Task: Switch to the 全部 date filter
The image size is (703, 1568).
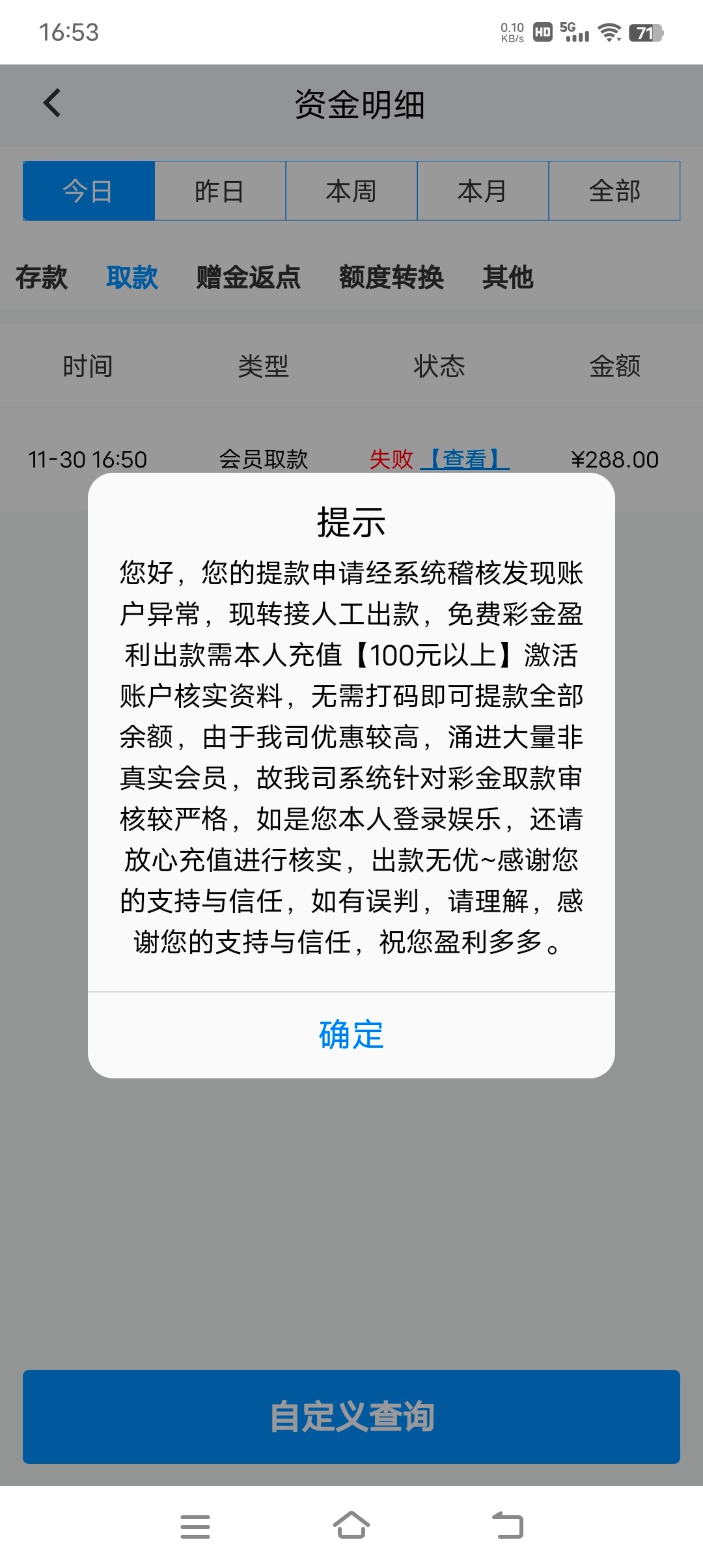Action: click(x=614, y=191)
